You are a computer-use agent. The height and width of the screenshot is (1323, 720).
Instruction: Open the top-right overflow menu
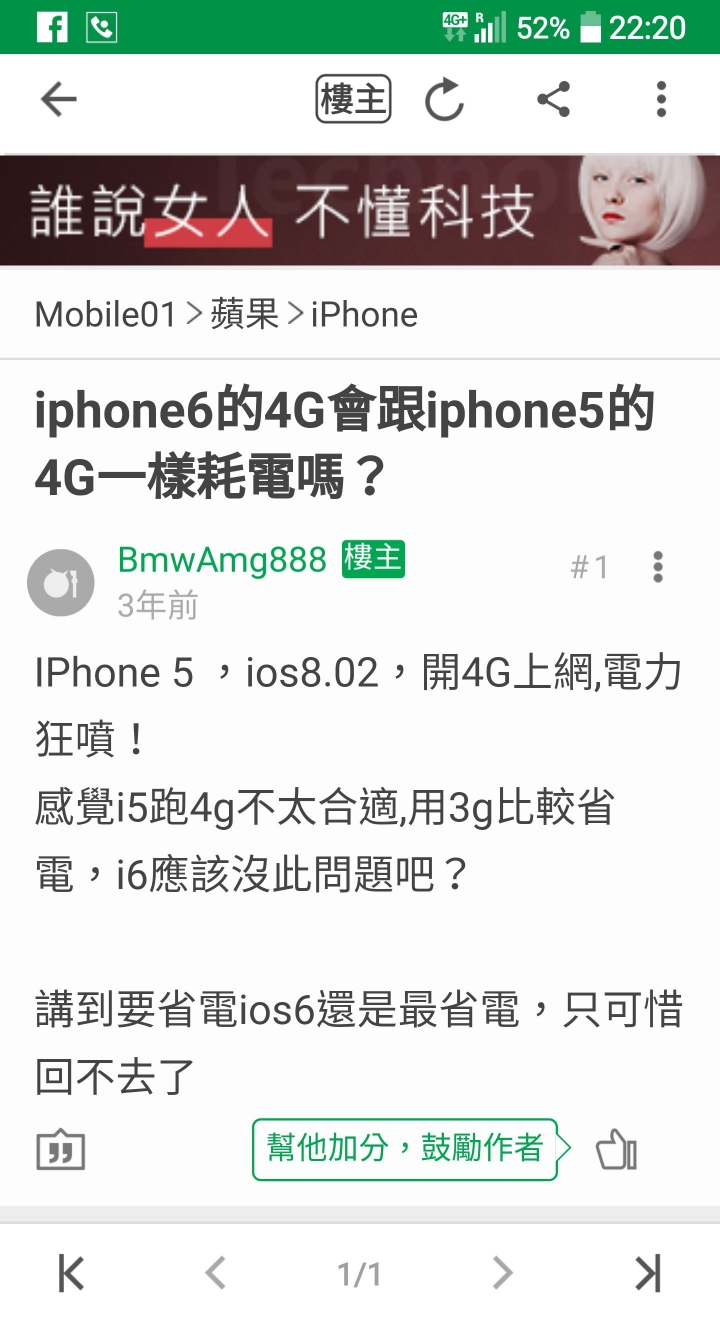pos(660,99)
